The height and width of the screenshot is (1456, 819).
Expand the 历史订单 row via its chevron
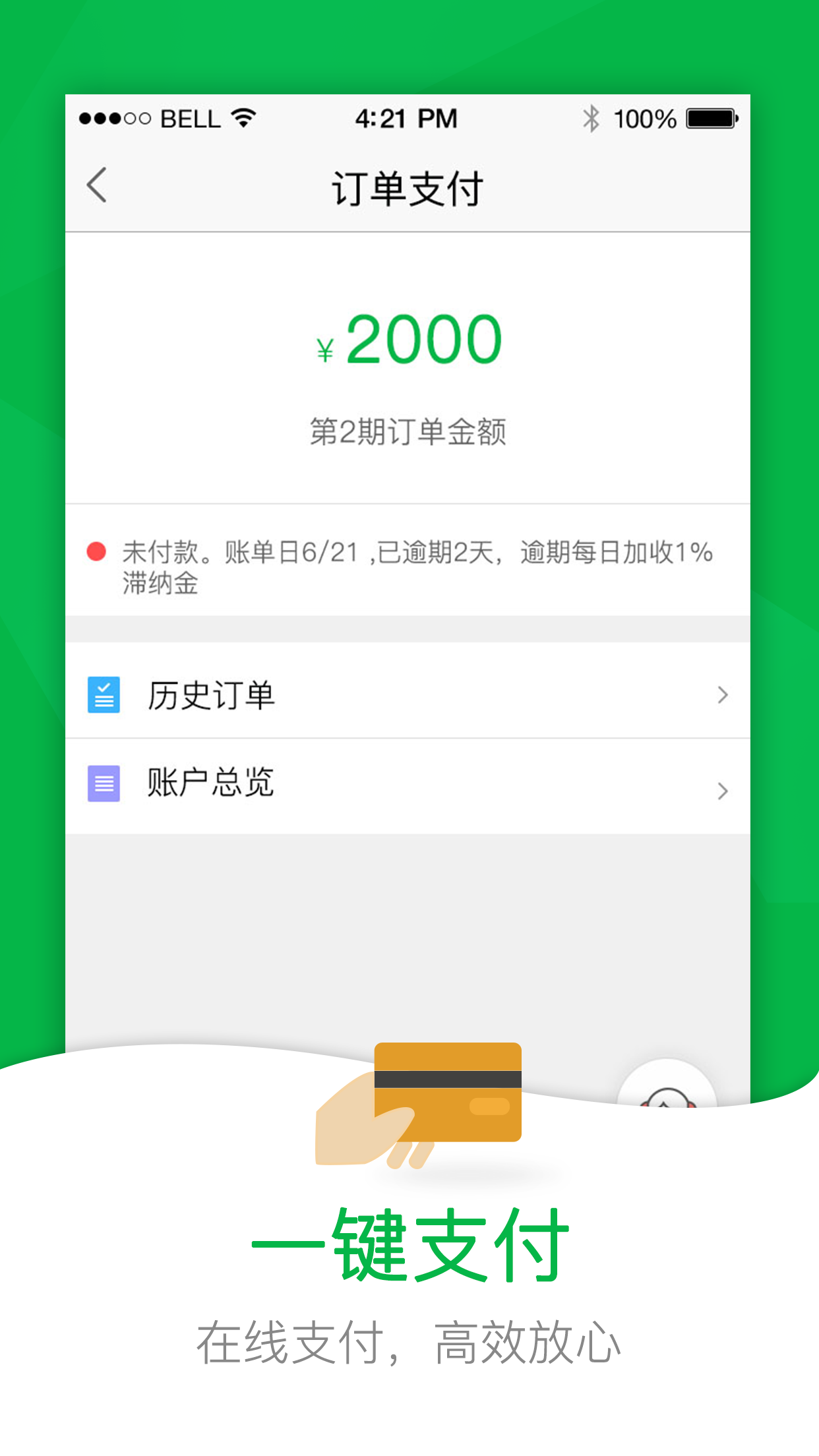pyautogui.click(x=723, y=694)
